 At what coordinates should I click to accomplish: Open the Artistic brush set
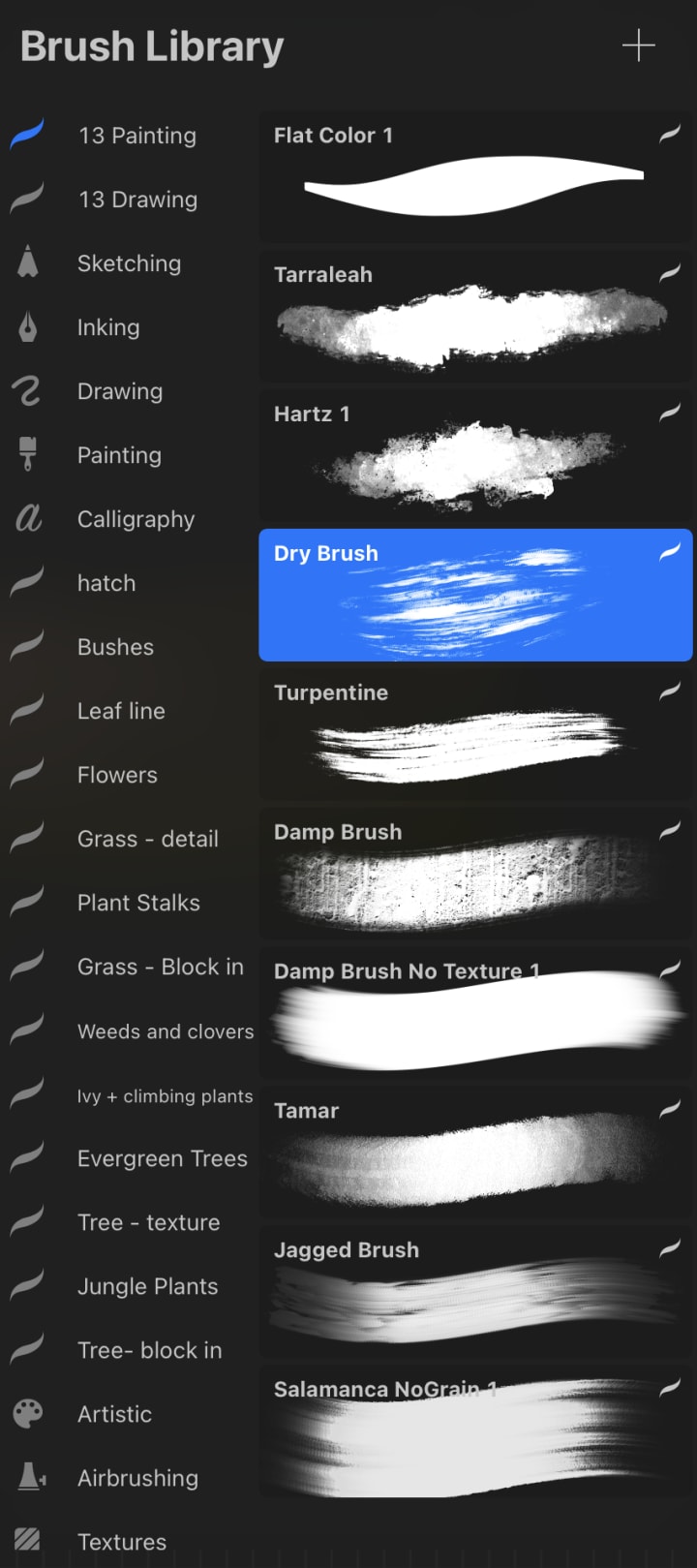114,1414
